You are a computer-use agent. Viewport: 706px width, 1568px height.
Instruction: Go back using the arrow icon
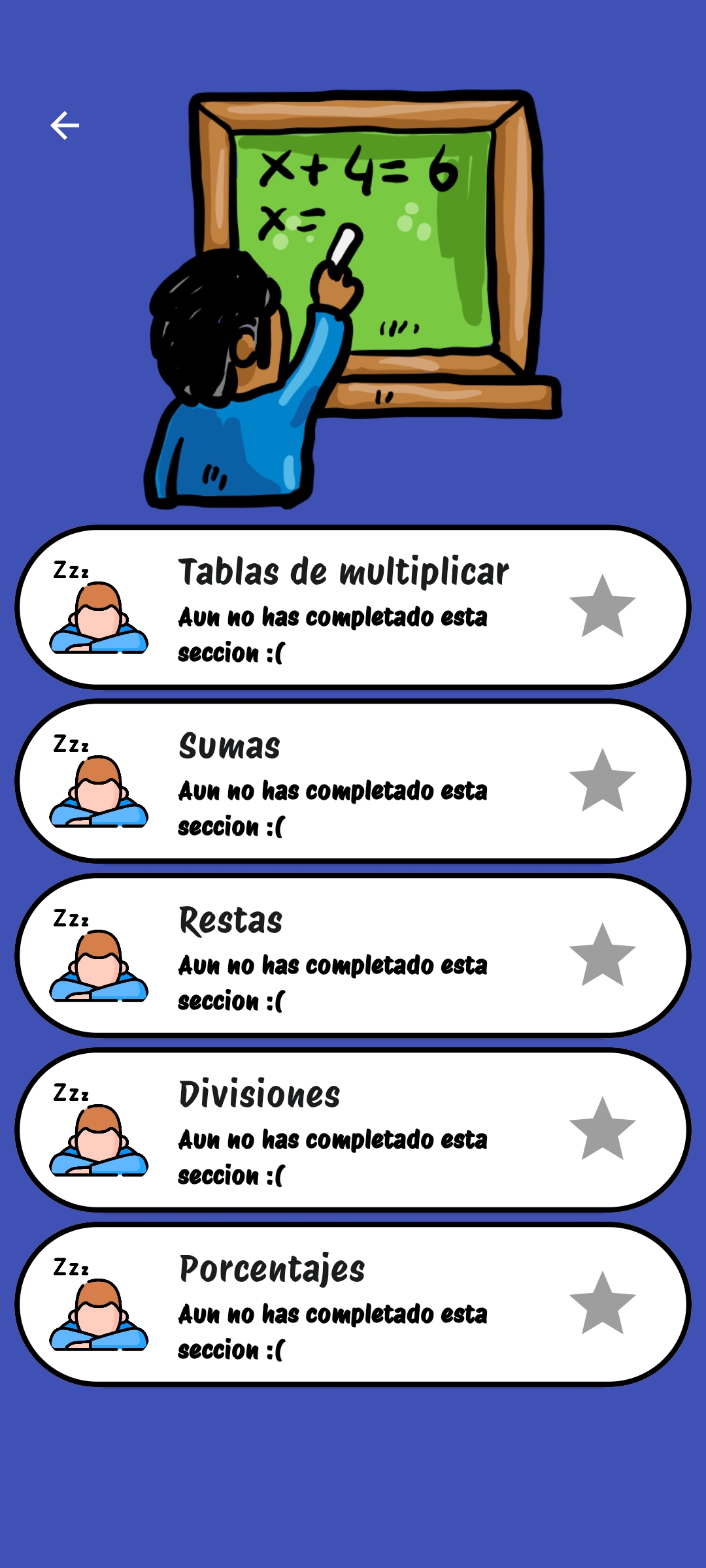[x=65, y=125]
